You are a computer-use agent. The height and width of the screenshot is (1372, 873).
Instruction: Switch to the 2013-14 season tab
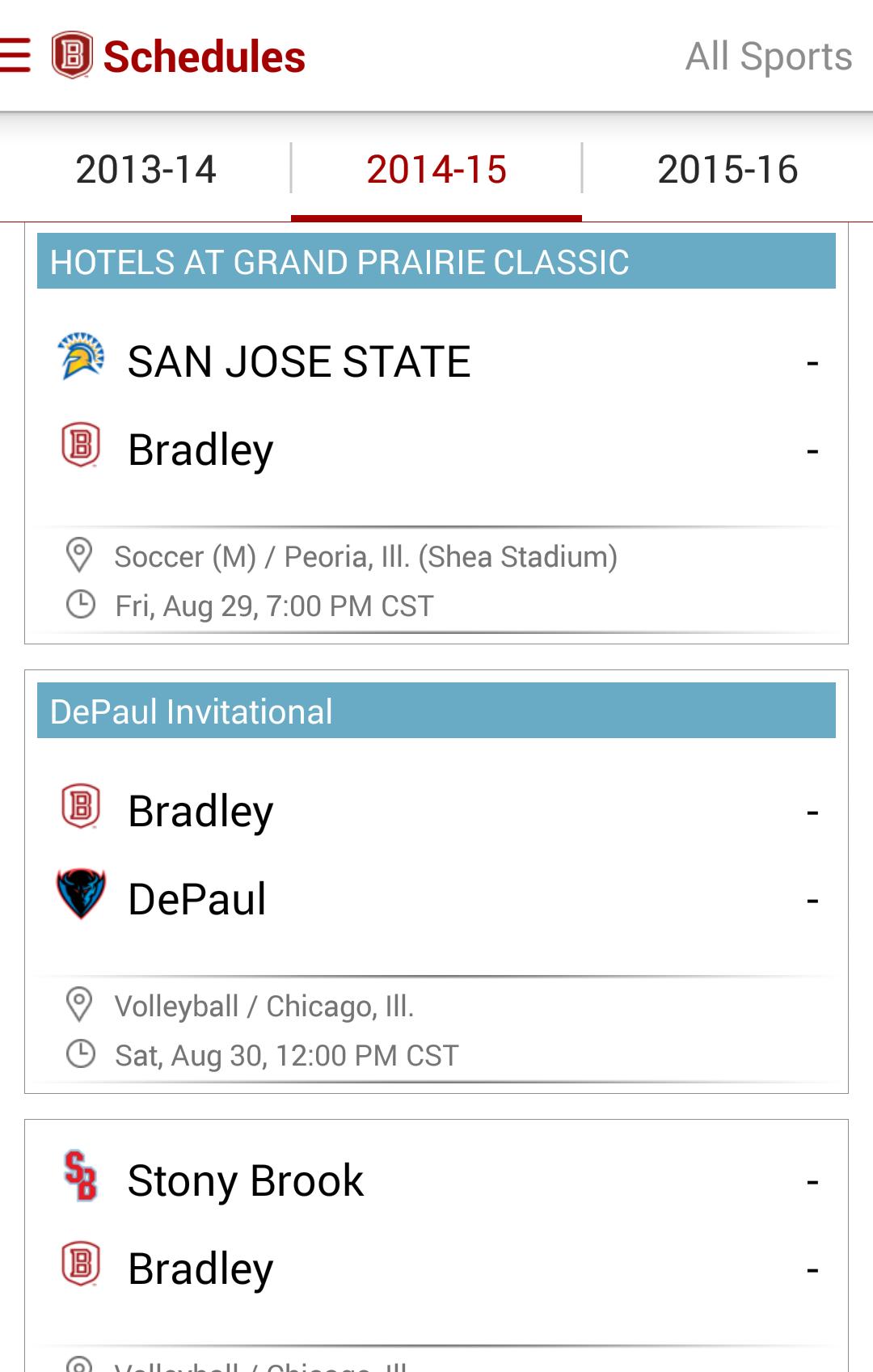pos(145,170)
